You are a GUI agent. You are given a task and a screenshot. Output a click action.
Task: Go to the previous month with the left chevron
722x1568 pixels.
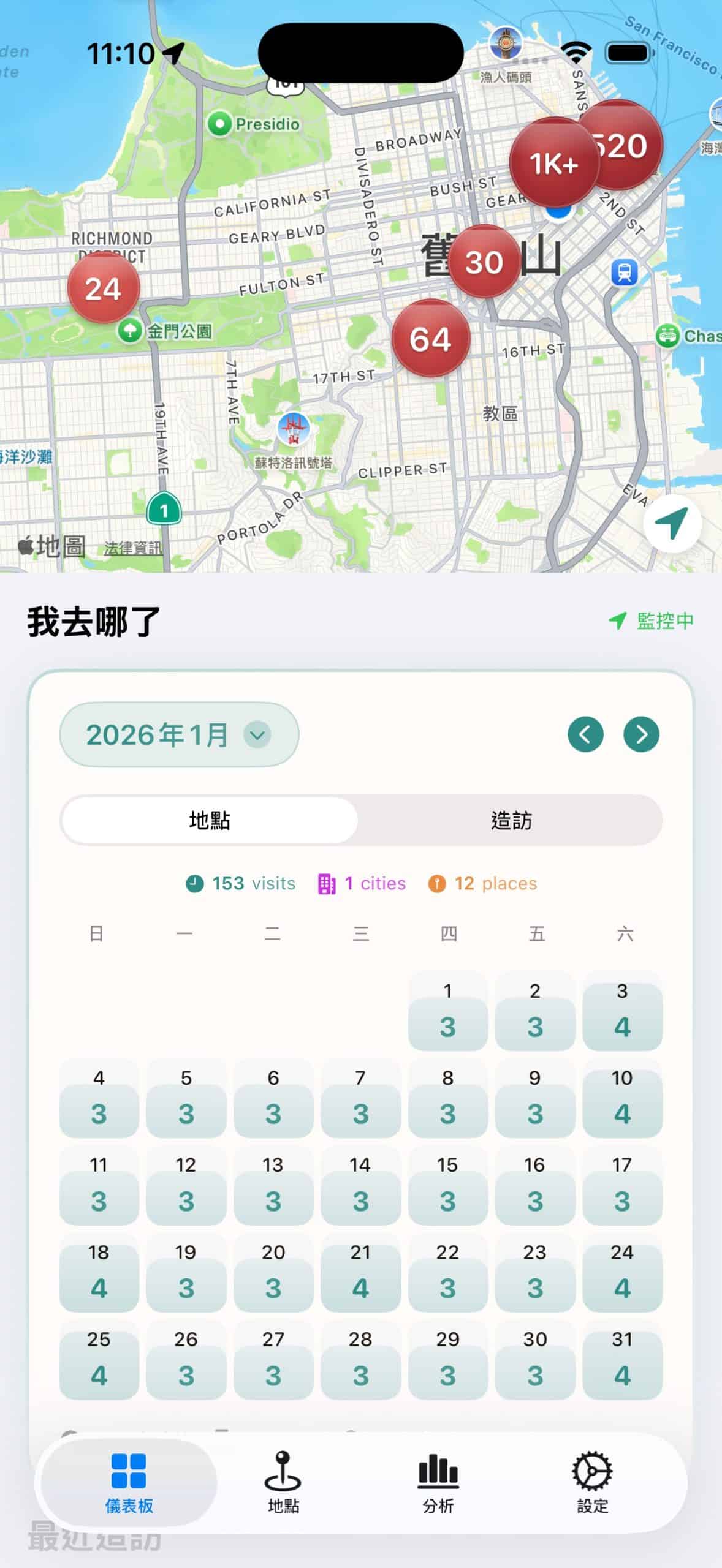click(587, 735)
